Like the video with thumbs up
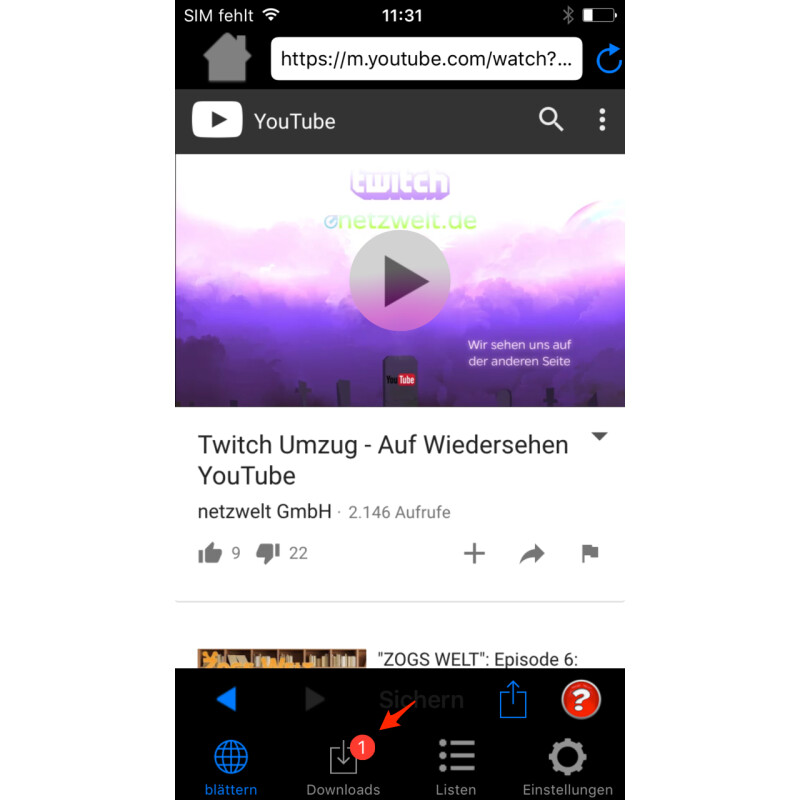This screenshot has height=800, width=800. [210, 553]
